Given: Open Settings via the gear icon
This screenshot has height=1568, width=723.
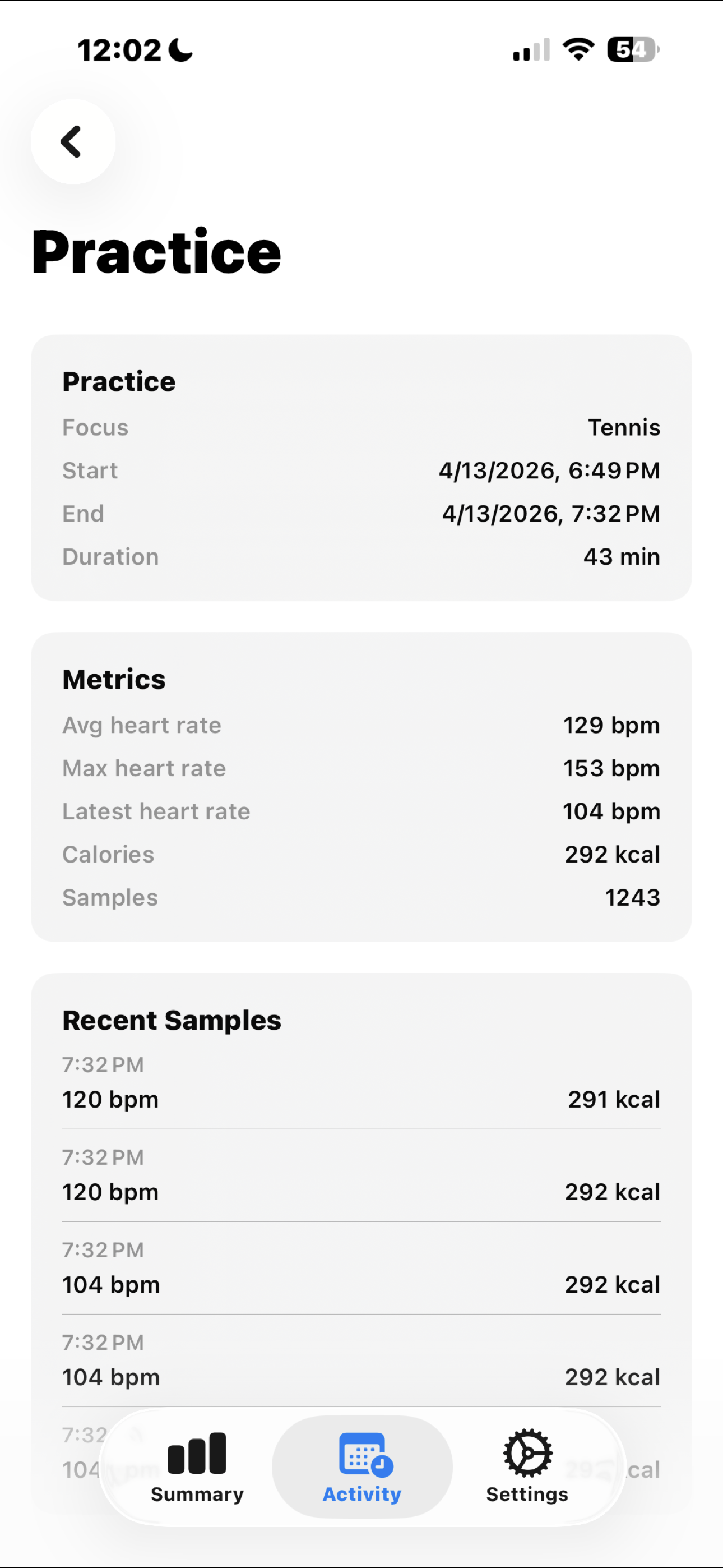Looking at the screenshot, I should pyautogui.click(x=526, y=1453).
